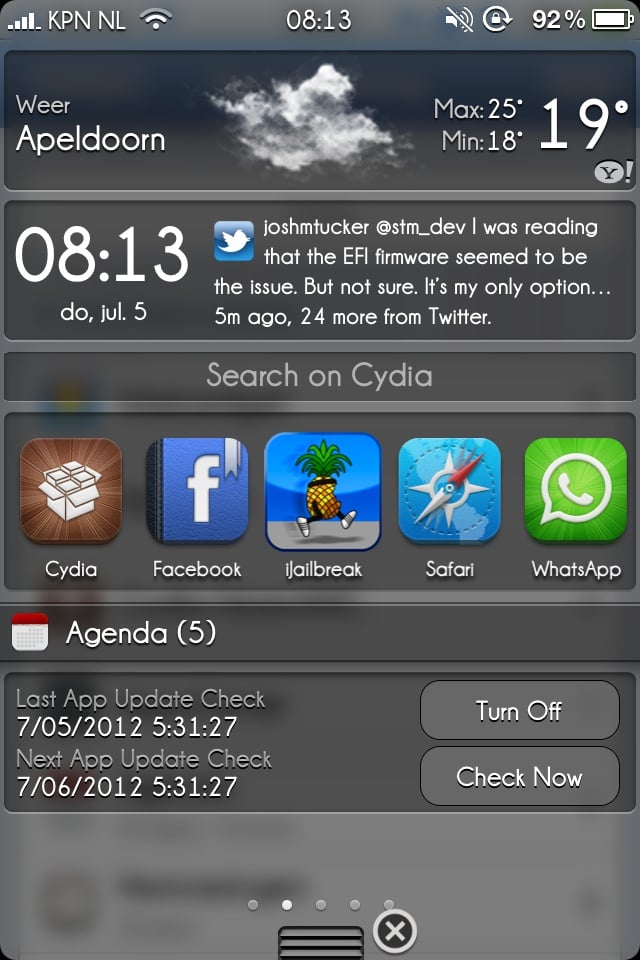Open the Apeldoorn weather widget
The width and height of the screenshot is (640, 960).
pos(320,120)
